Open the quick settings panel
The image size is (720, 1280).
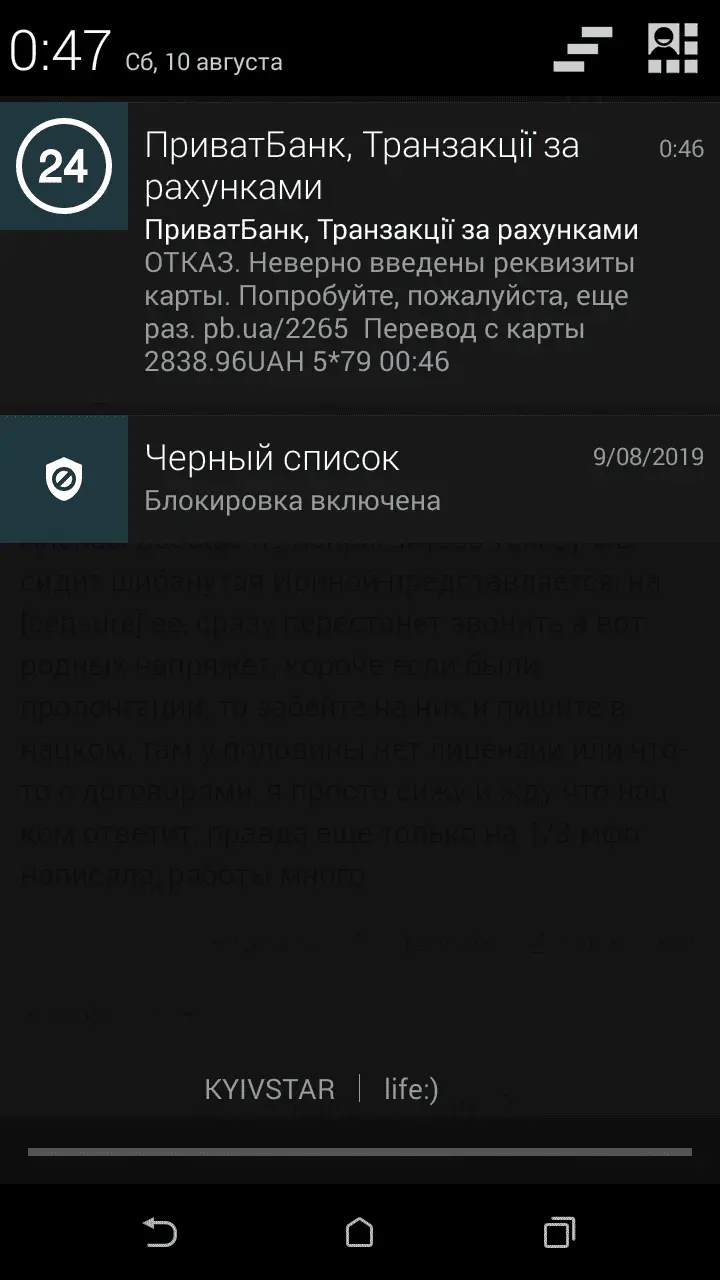672,49
